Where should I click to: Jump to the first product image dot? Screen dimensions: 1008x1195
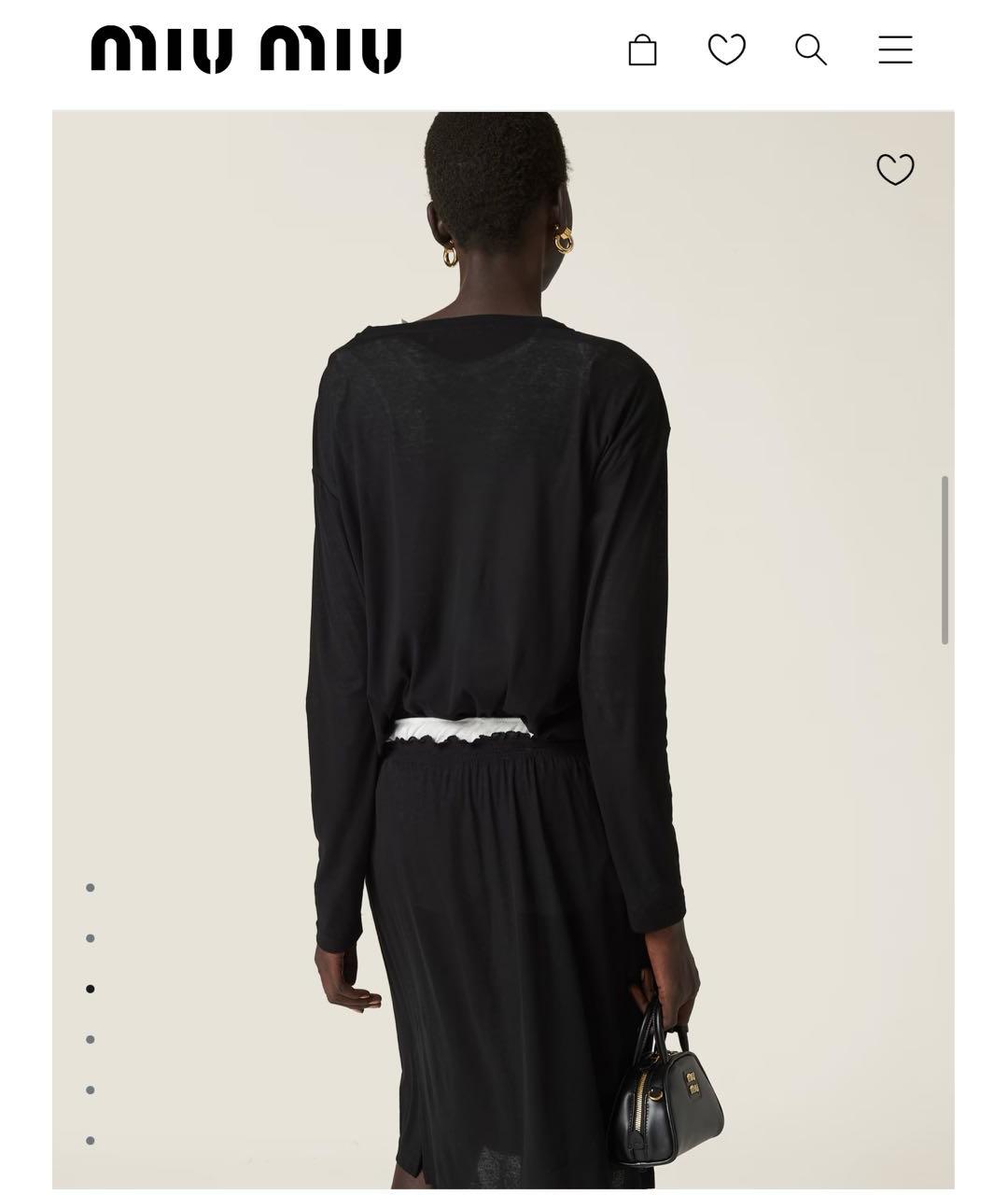click(91, 888)
